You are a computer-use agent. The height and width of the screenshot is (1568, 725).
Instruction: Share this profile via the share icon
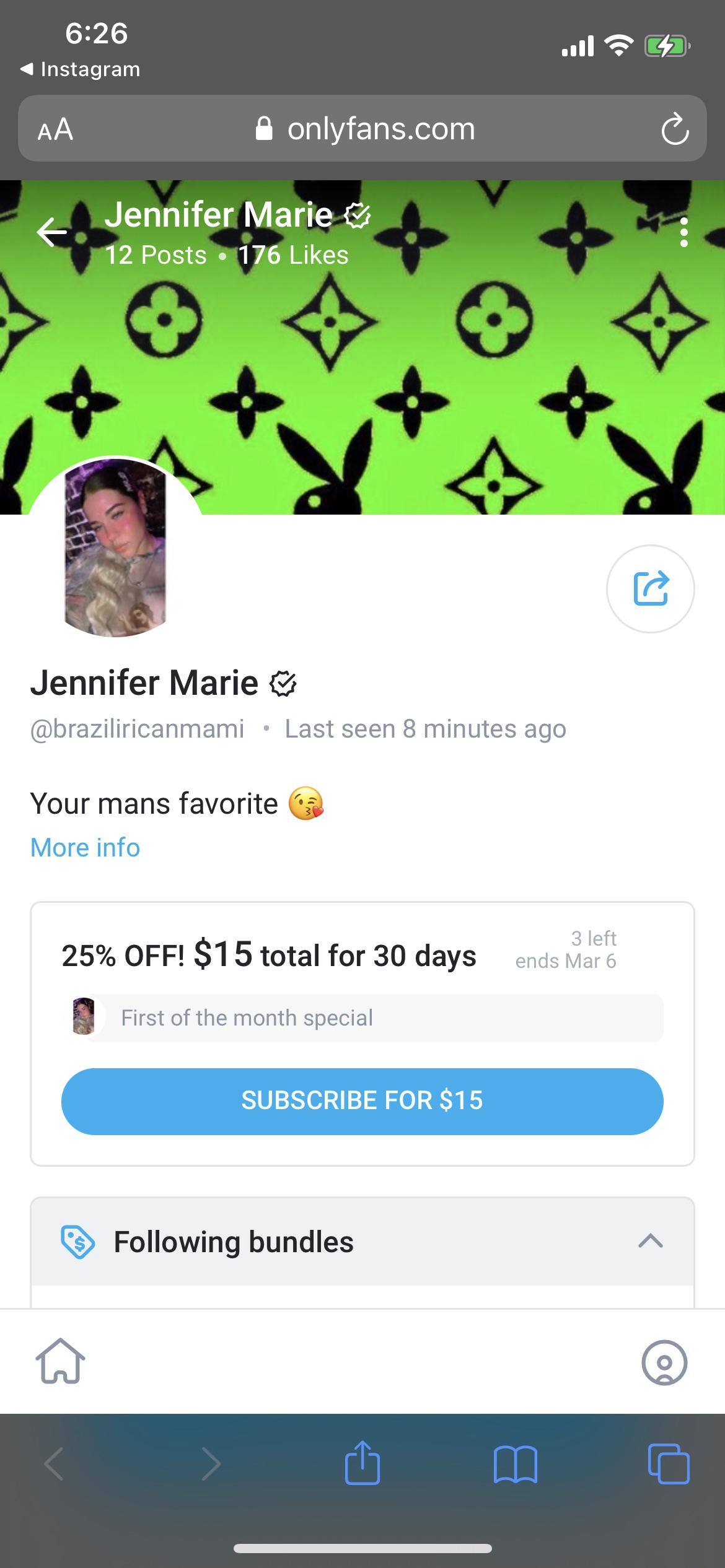point(650,588)
